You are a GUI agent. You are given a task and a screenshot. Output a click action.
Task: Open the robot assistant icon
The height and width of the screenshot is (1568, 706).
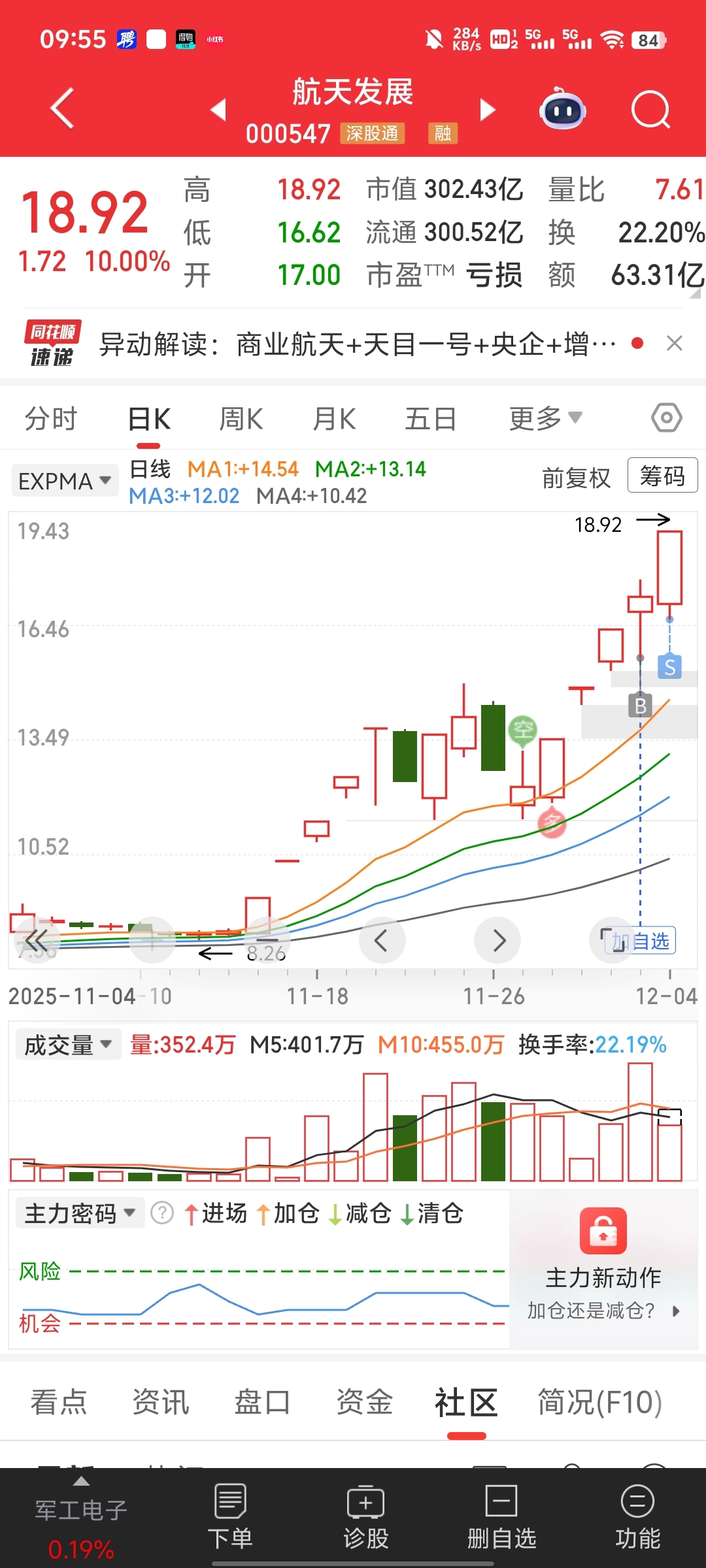[x=562, y=109]
